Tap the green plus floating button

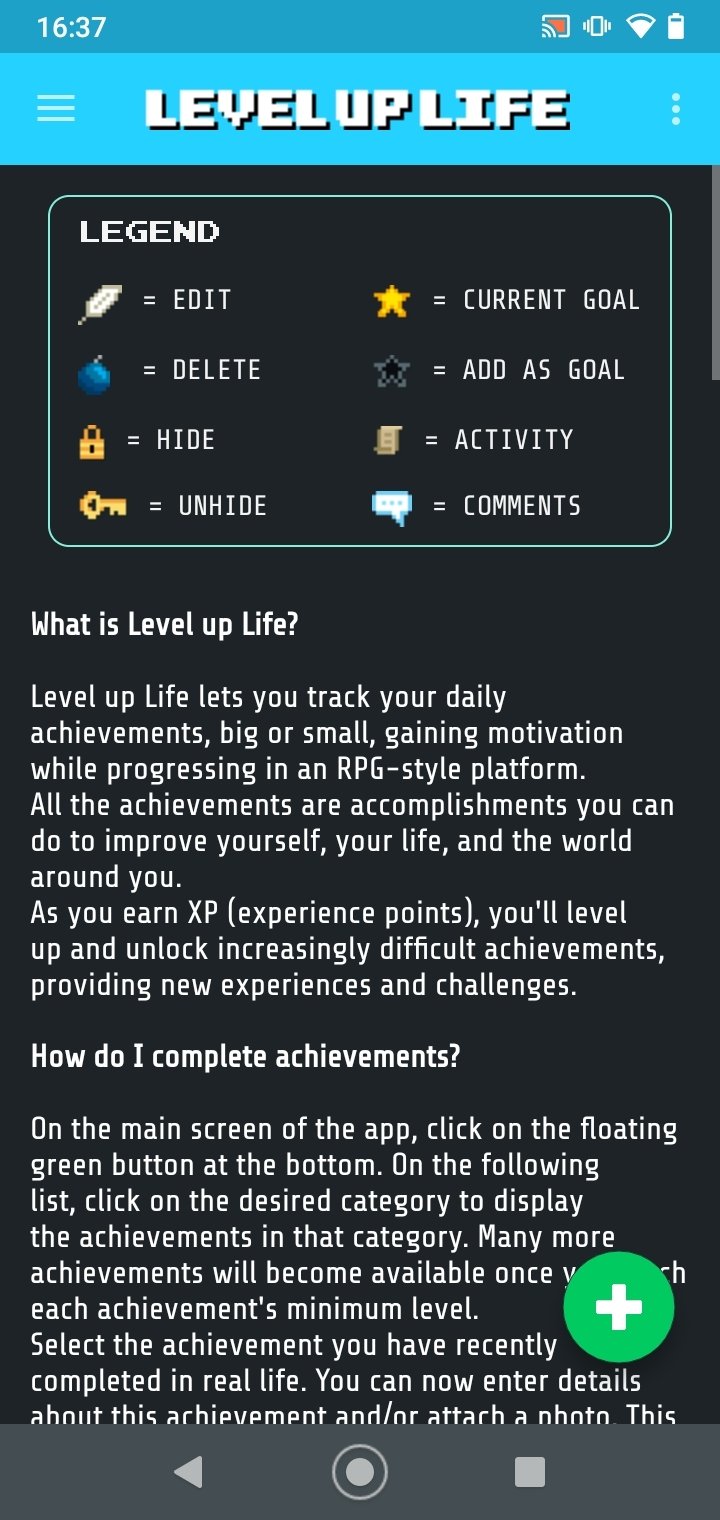coord(619,1307)
